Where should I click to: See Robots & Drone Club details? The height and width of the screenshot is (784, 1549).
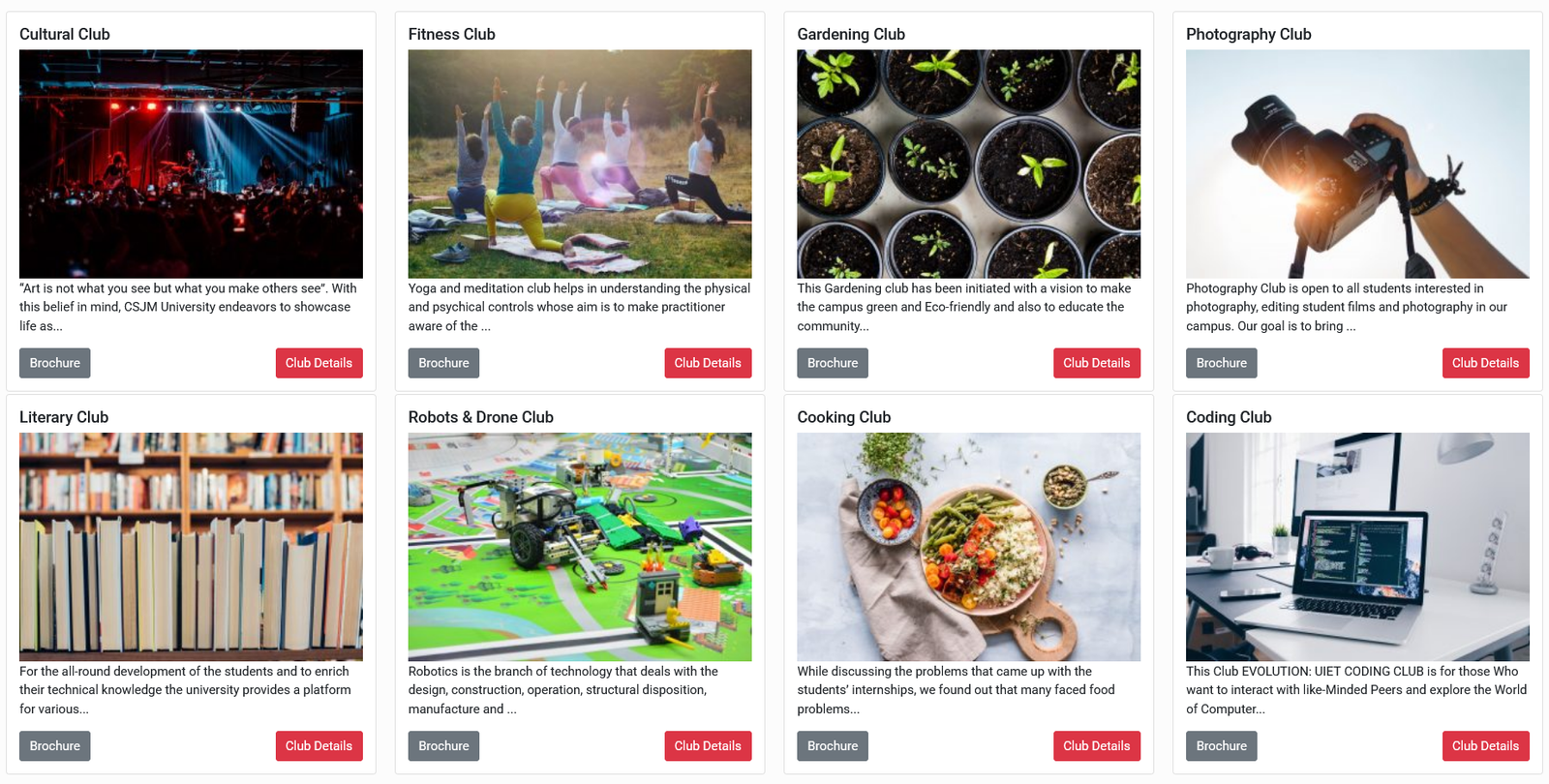tap(708, 746)
